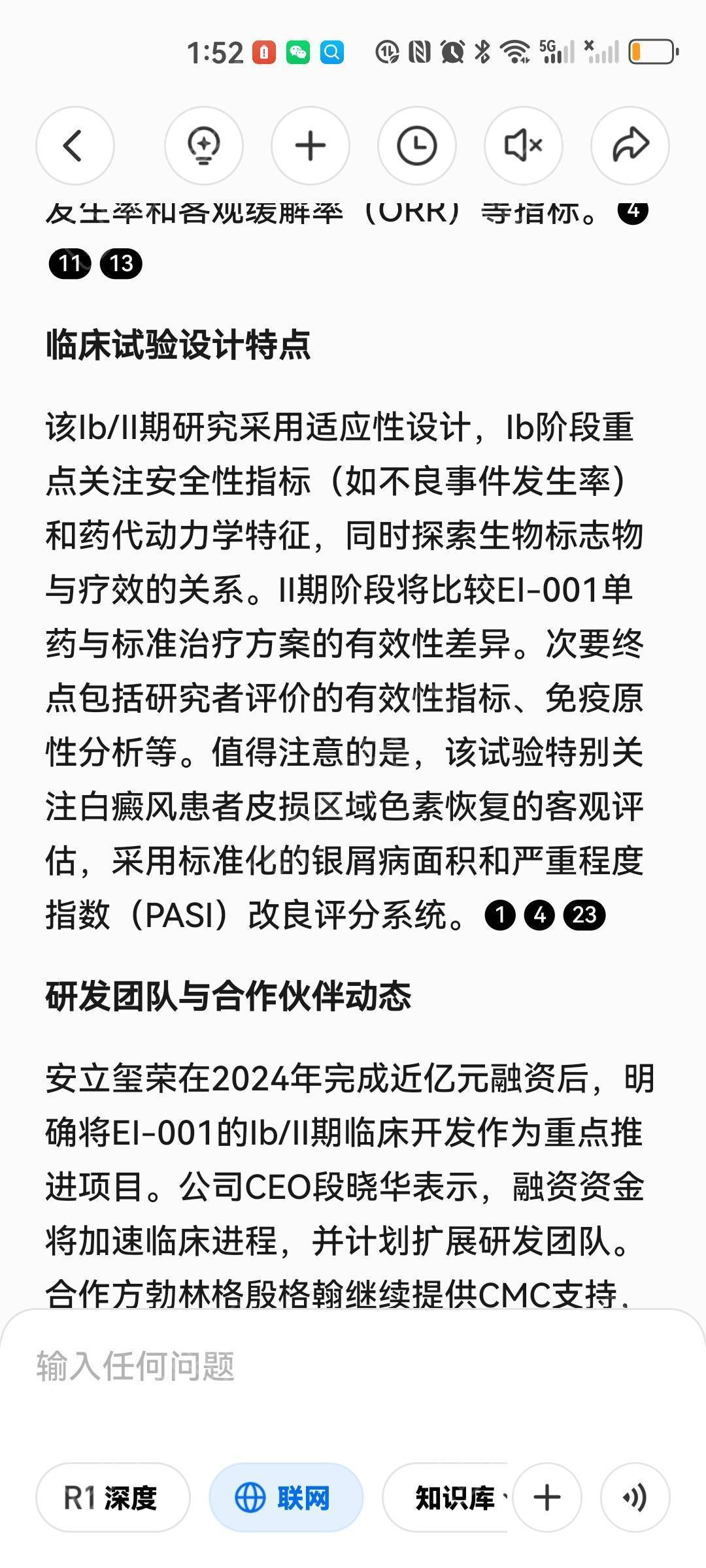This screenshot has width=706, height=1568.
Task: Focus the 输入任何问题 input field
Action: (353, 1367)
